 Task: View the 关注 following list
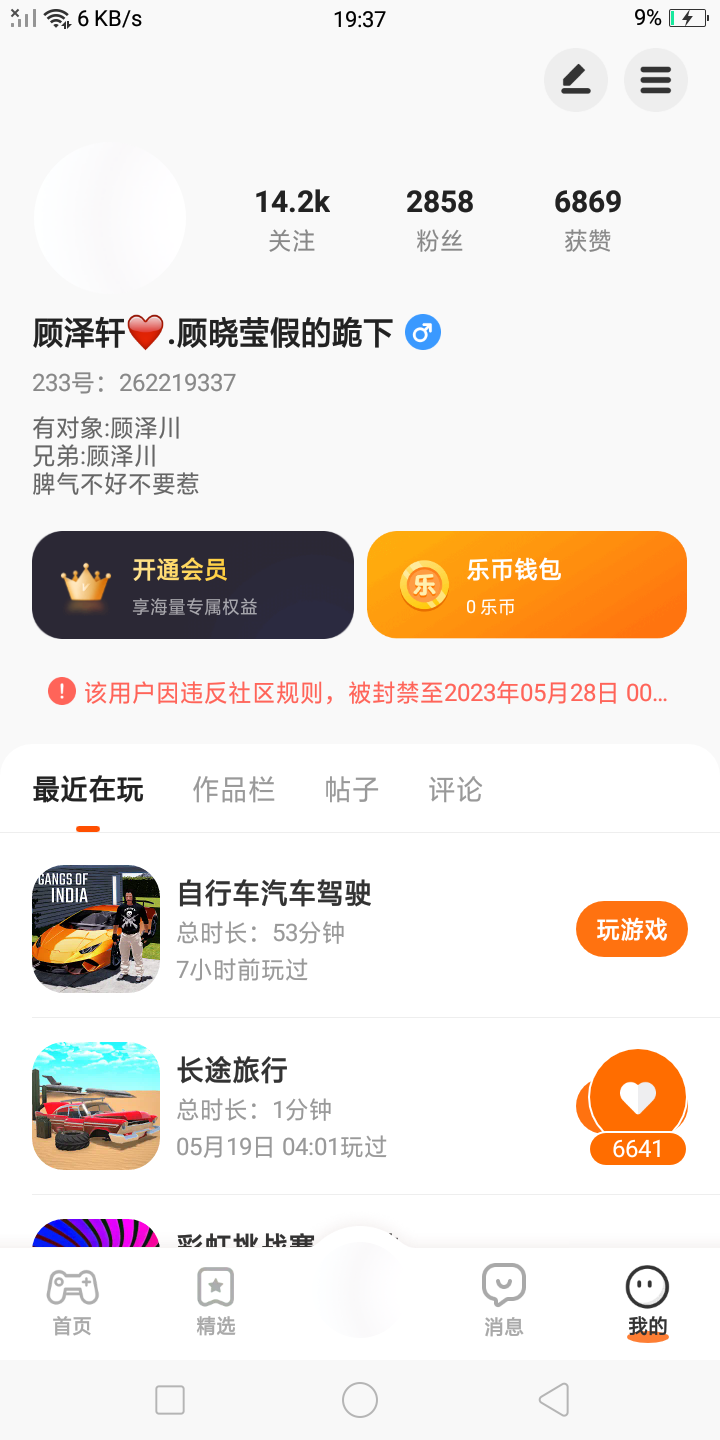pyautogui.click(x=292, y=219)
